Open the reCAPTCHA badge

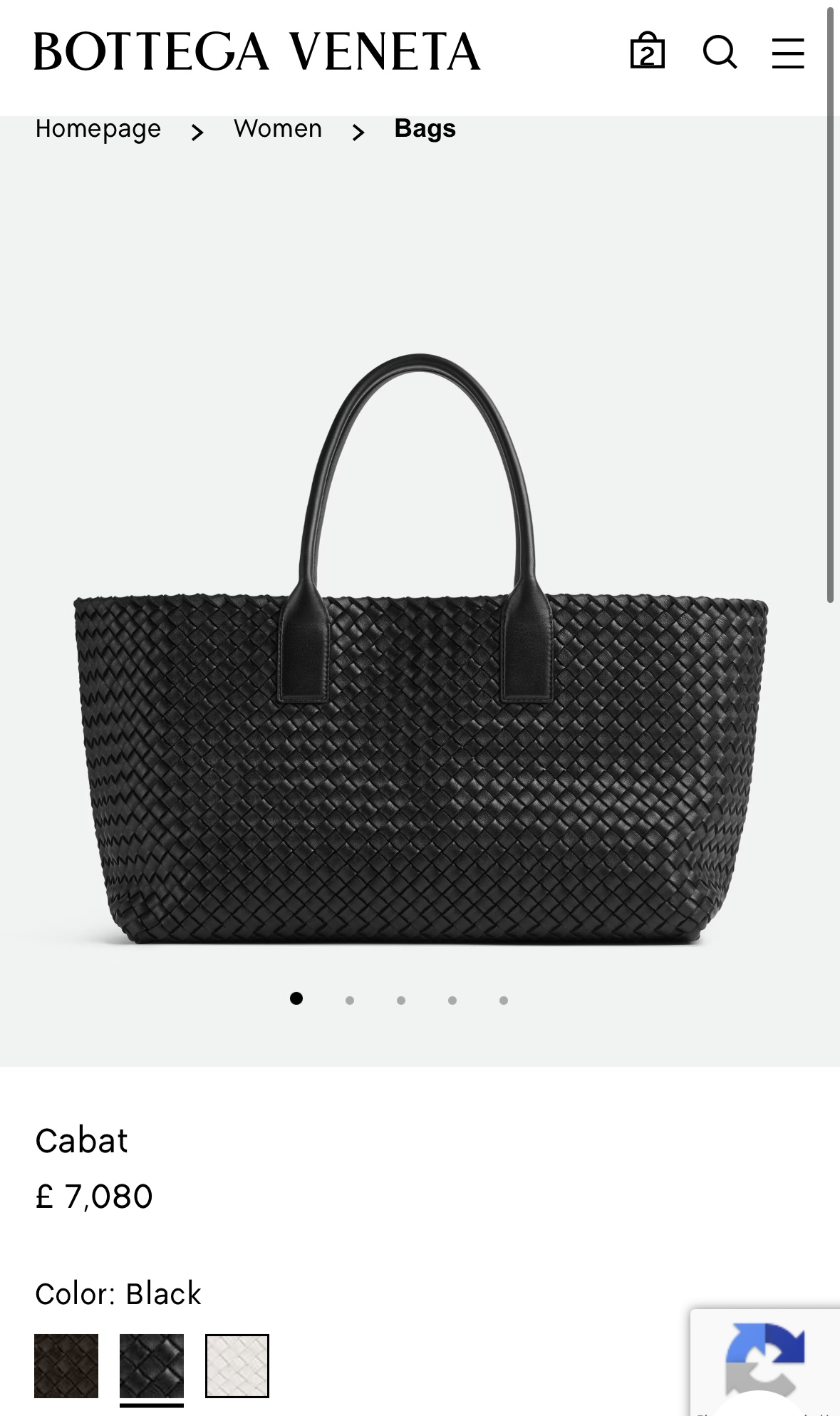point(765,1362)
